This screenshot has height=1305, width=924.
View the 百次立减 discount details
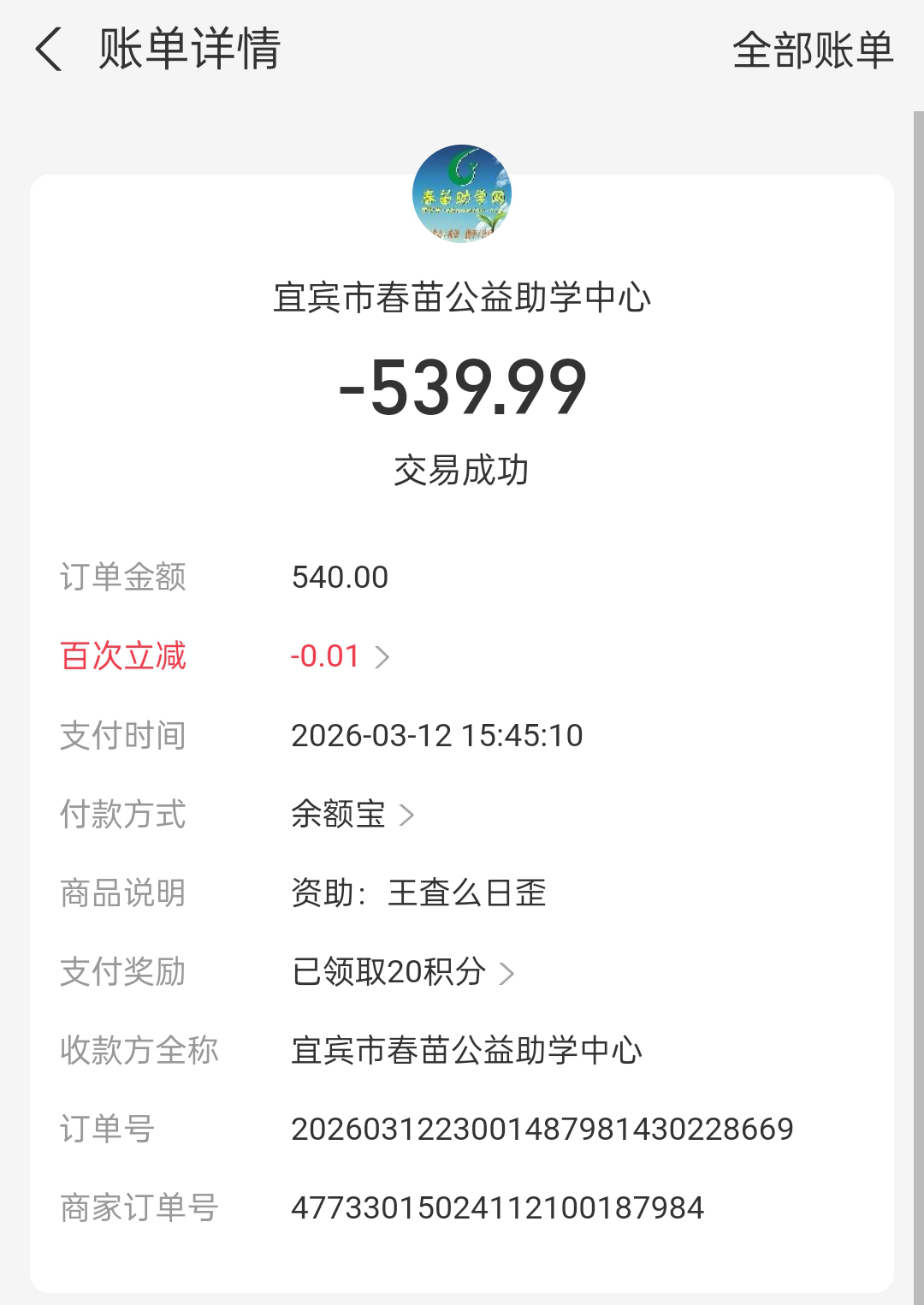tap(340, 656)
